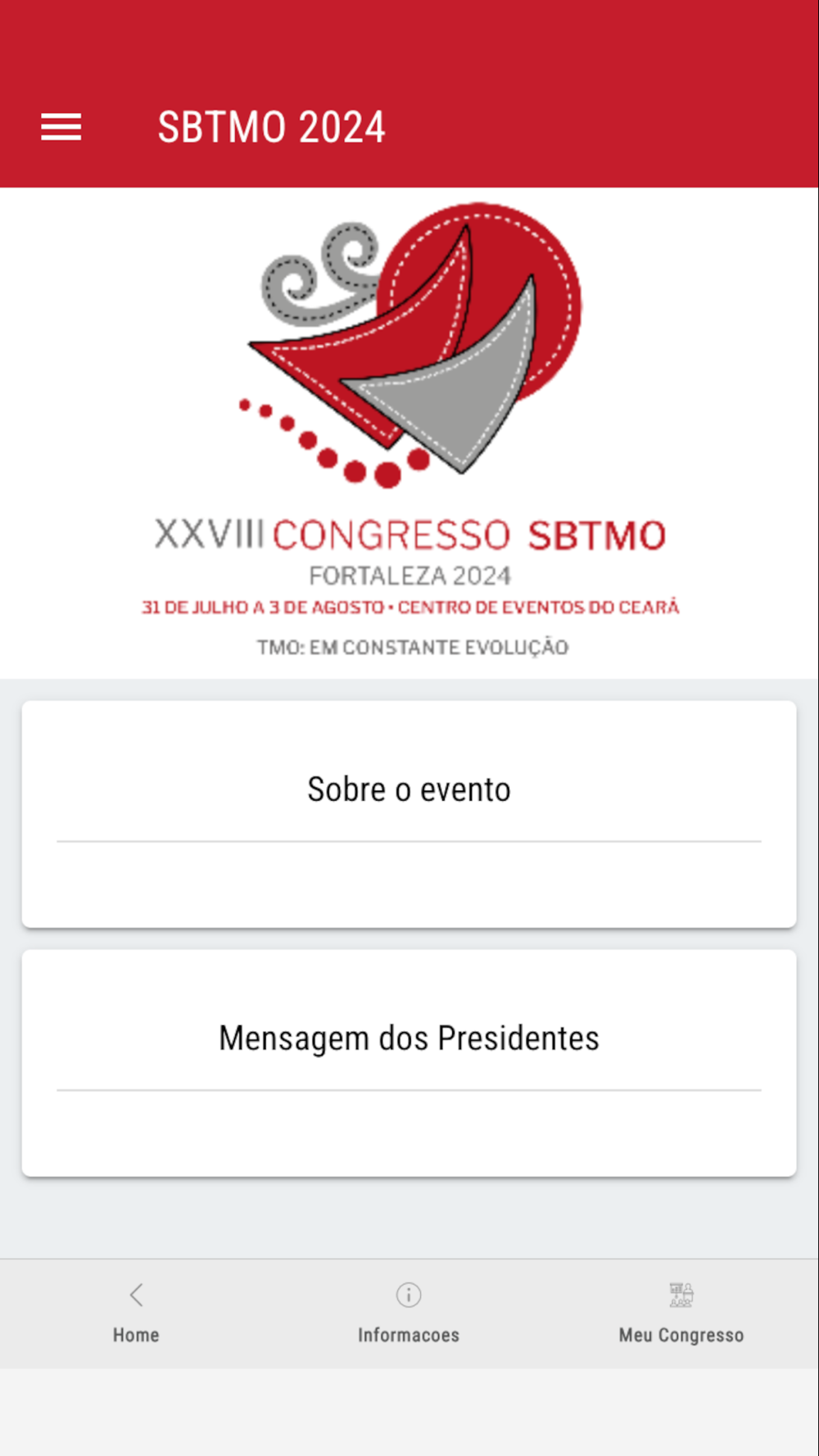Image resolution: width=819 pixels, height=1456 pixels.
Task: Open the Mensagem dos Presidentes card
Action: [409, 1063]
